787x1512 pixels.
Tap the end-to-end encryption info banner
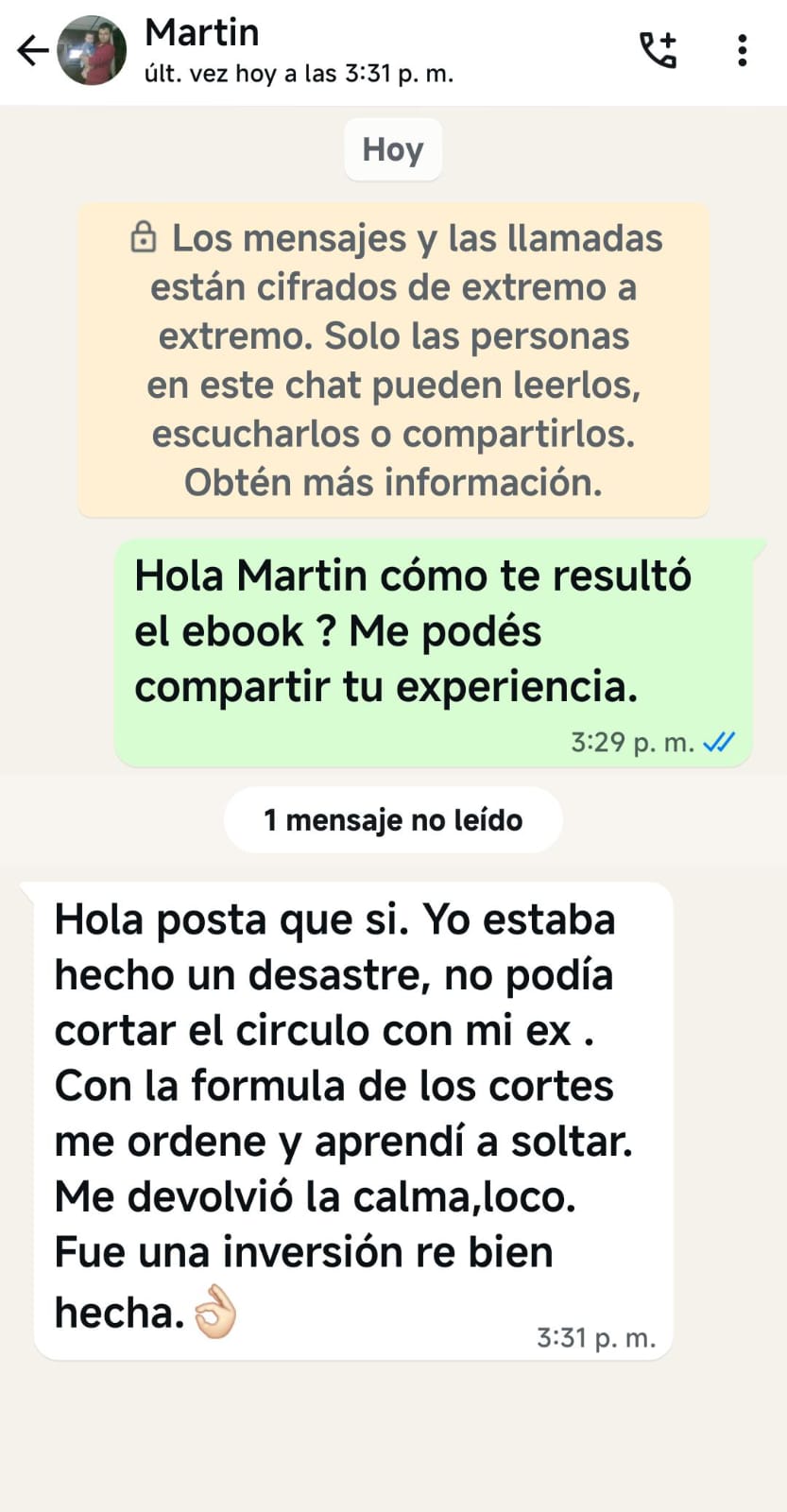coord(393,360)
